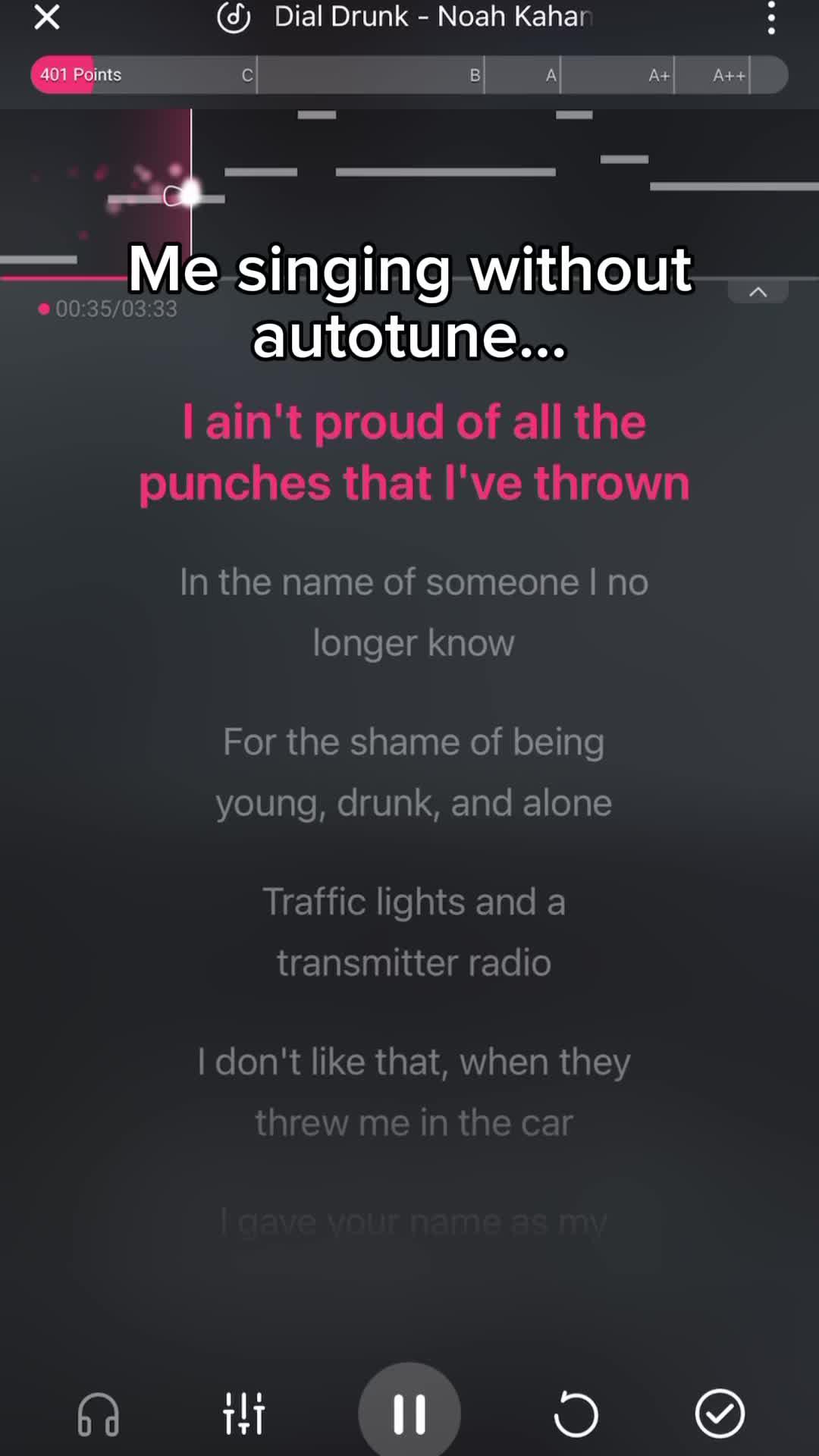Open the headphones monitoring settings
Viewport: 819px width, 1456px height.
point(99,1414)
